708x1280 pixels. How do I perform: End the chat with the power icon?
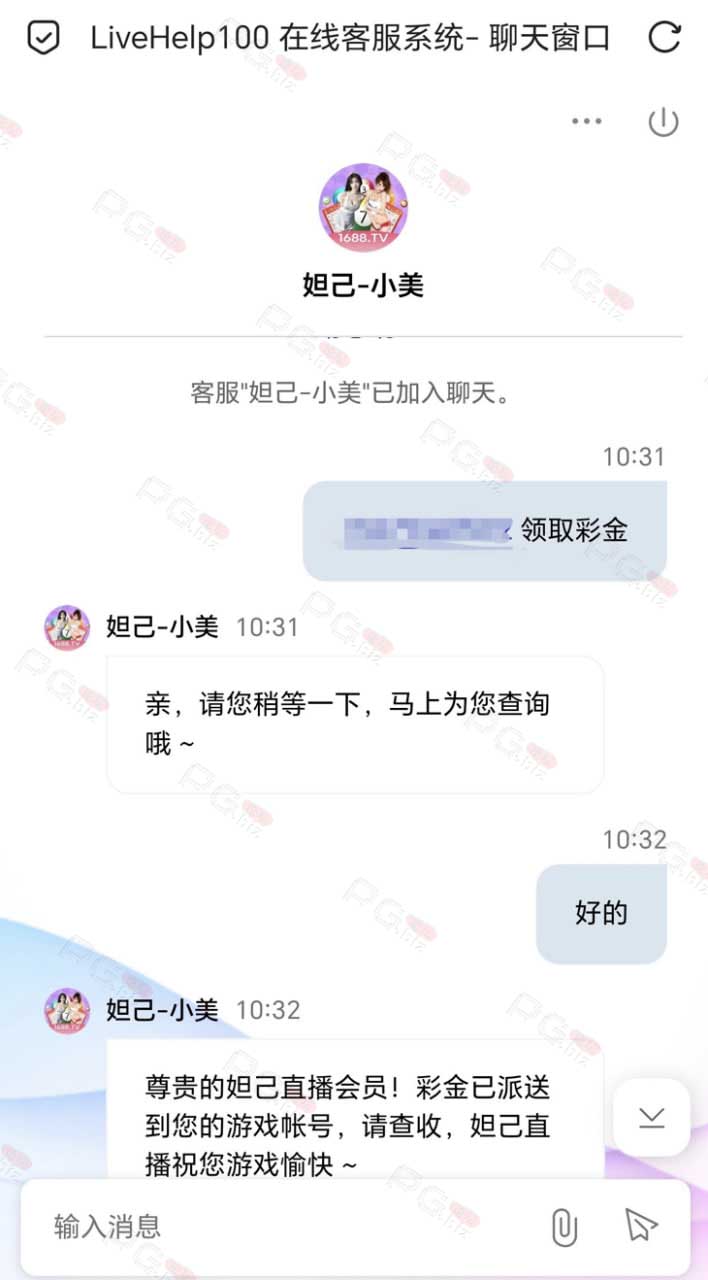click(664, 122)
